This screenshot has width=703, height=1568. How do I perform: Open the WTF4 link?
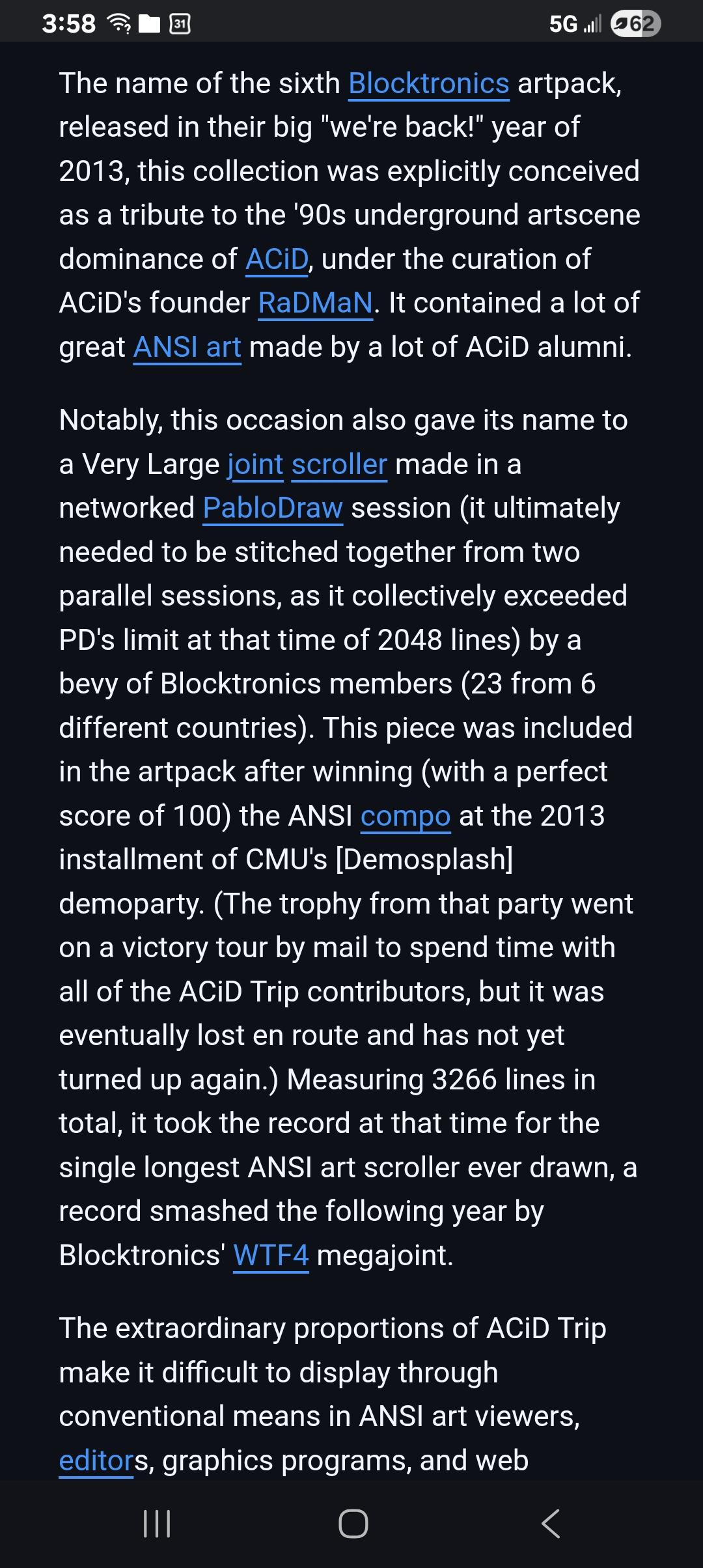pos(271,1256)
